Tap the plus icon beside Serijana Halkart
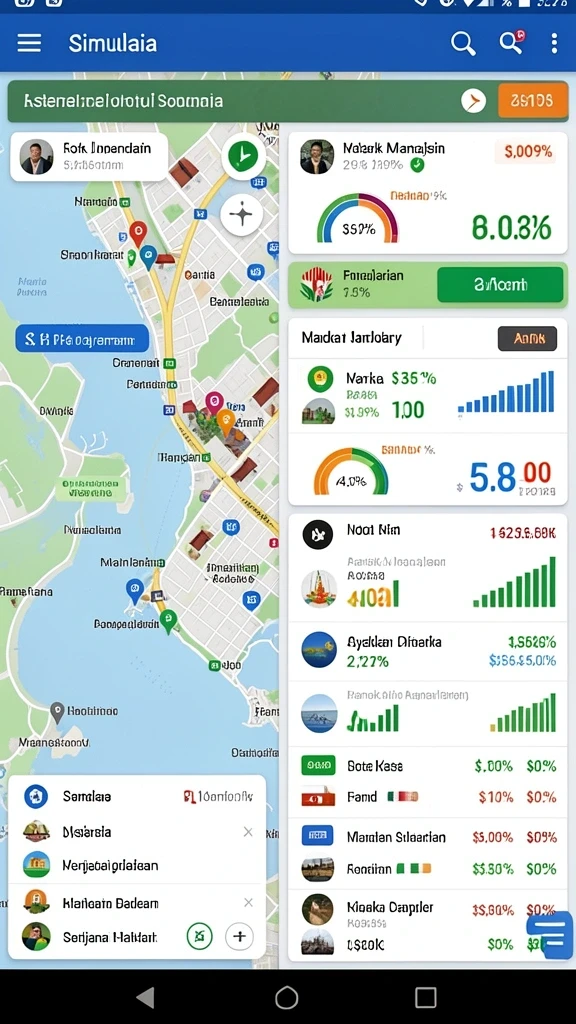Image resolution: width=576 pixels, height=1024 pixels. tap(239, 936)
